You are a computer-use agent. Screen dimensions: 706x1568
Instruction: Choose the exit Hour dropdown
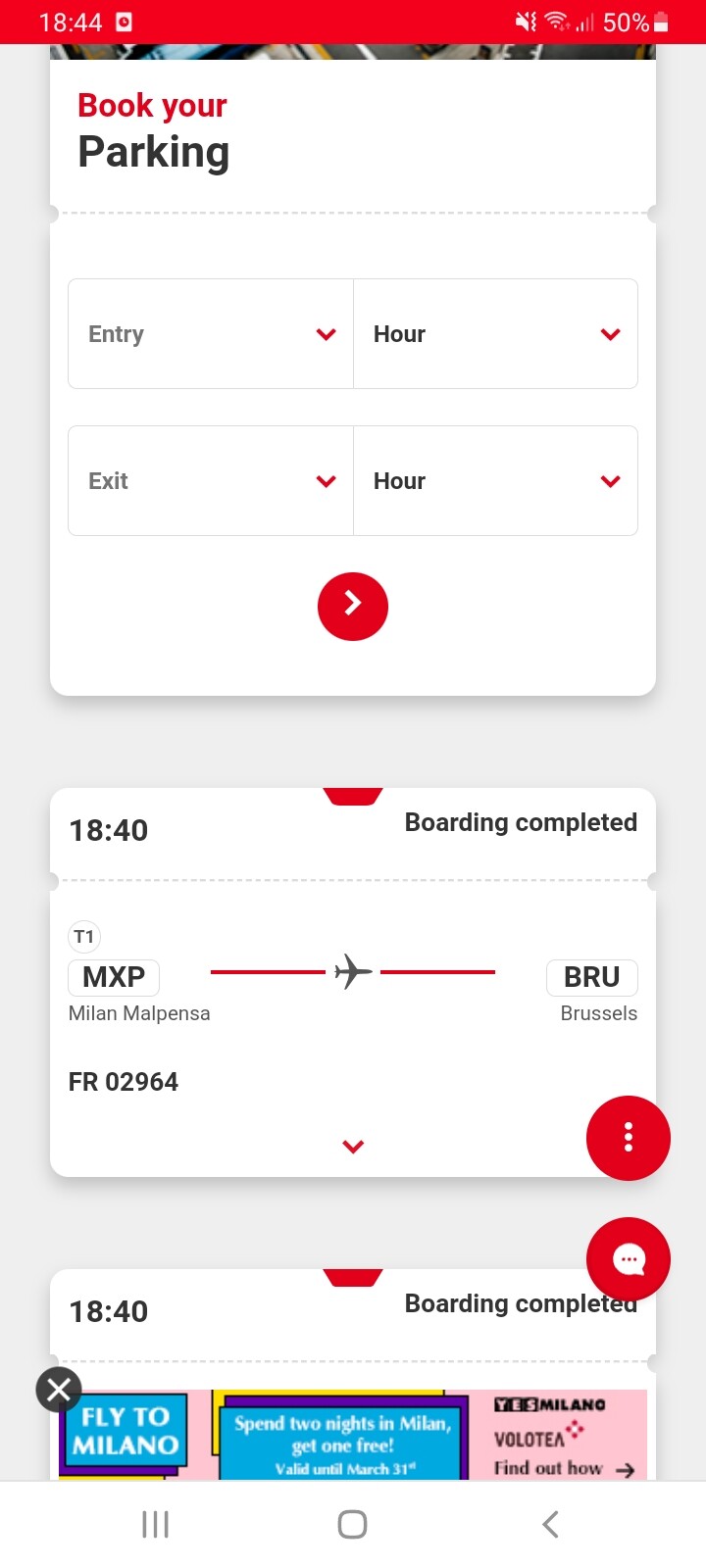[495, 481]
